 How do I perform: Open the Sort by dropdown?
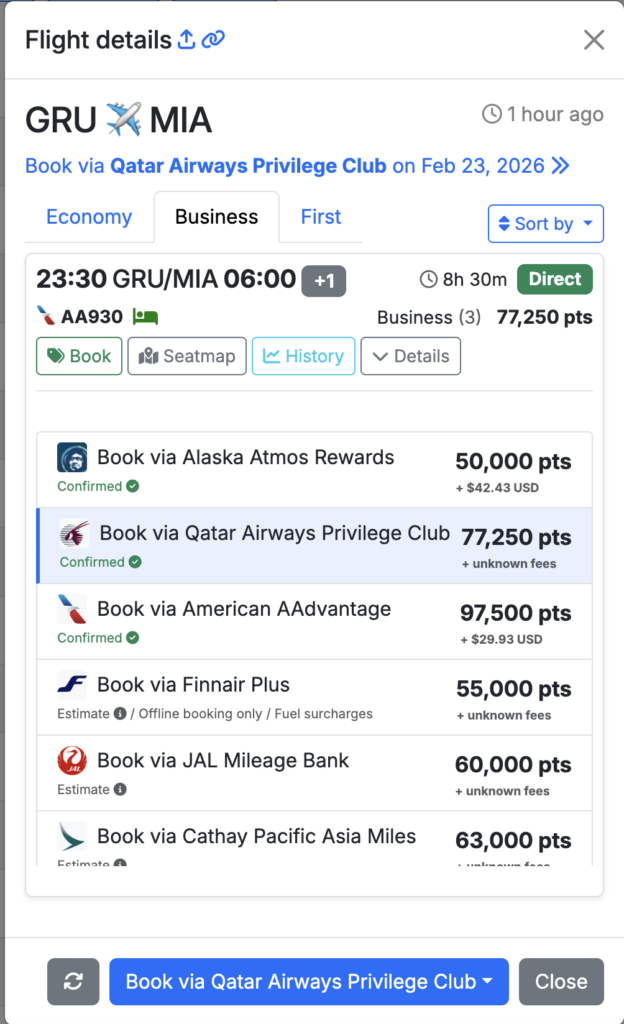pos(545,224)
